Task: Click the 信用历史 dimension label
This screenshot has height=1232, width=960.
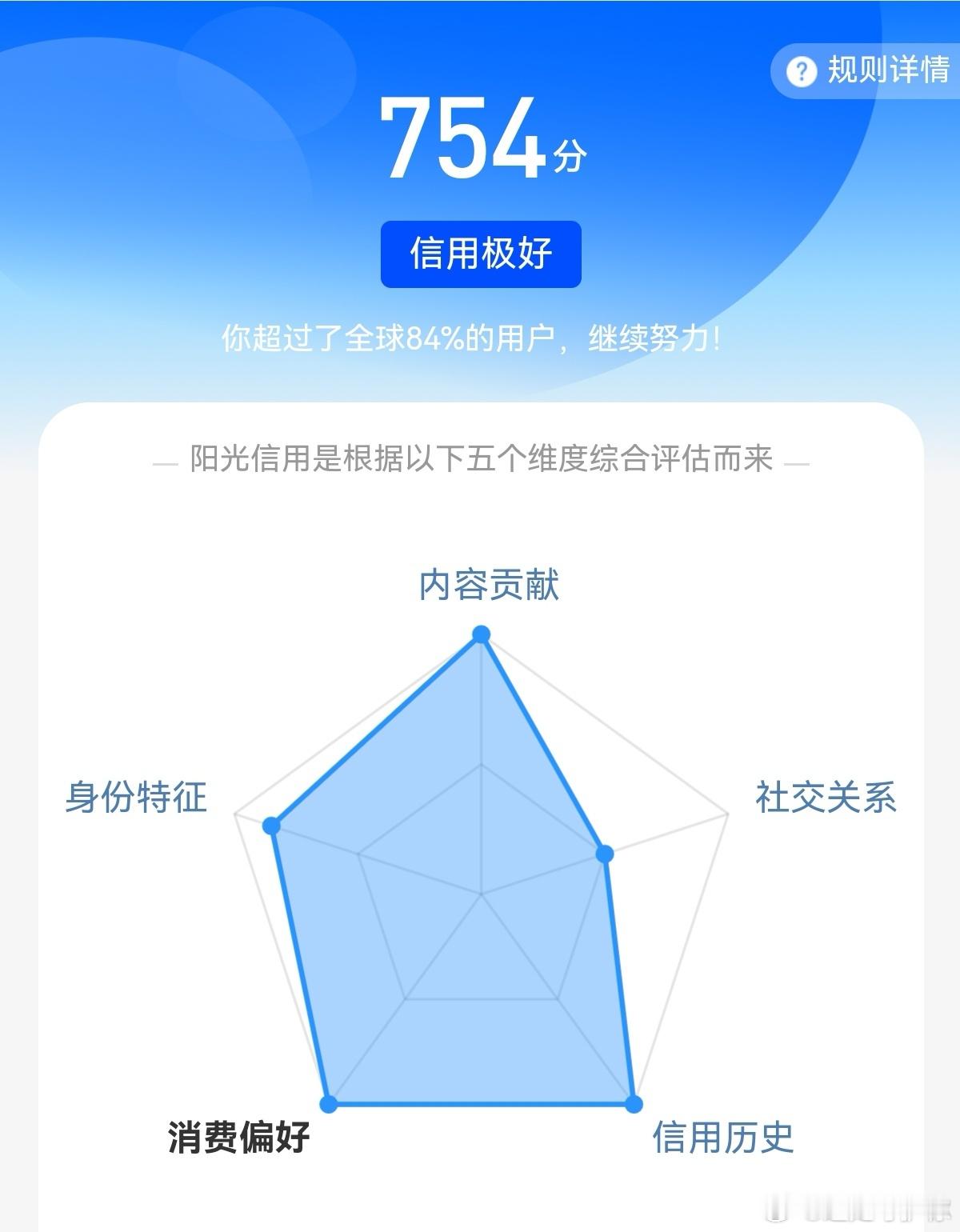Action: point(724,1134)
